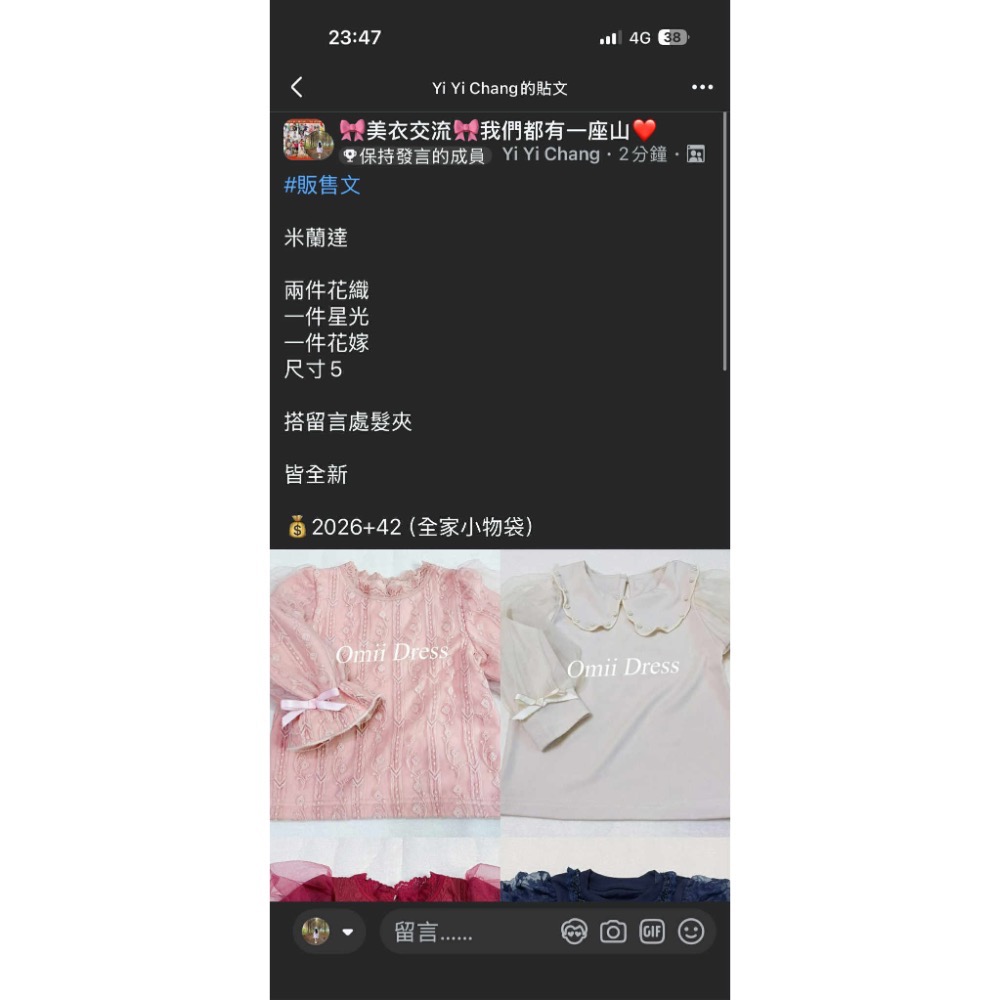This screenshot has width=1000, height=1000.
Task: Open the navy lace top photo
Action: (x=616, y=870)
